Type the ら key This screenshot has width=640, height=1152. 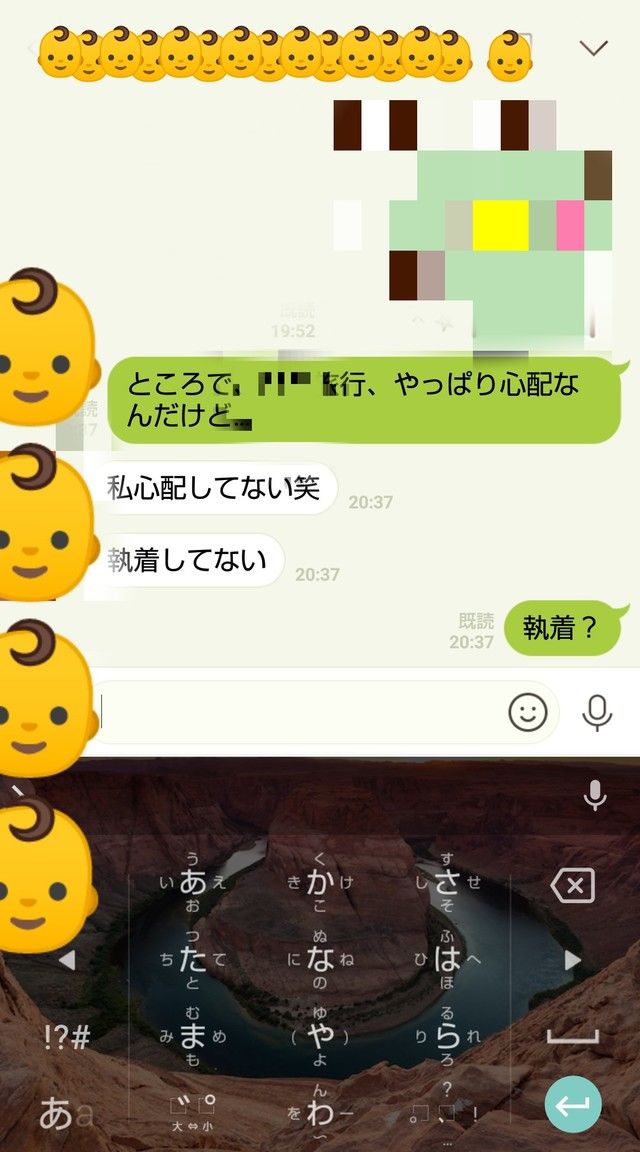tap(447, 1036)
